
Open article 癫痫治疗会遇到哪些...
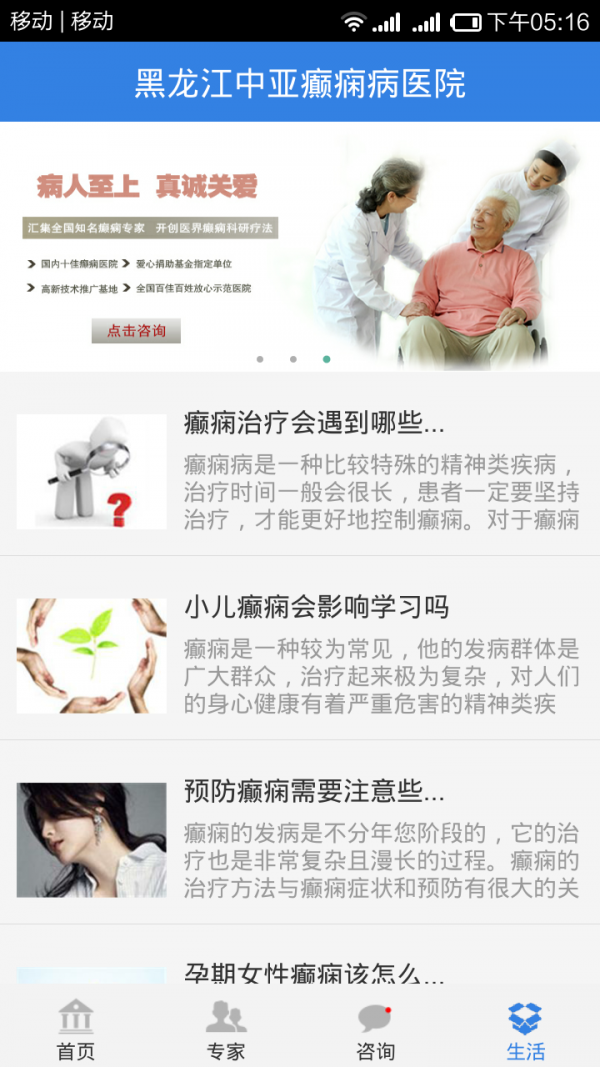[300, 470]
